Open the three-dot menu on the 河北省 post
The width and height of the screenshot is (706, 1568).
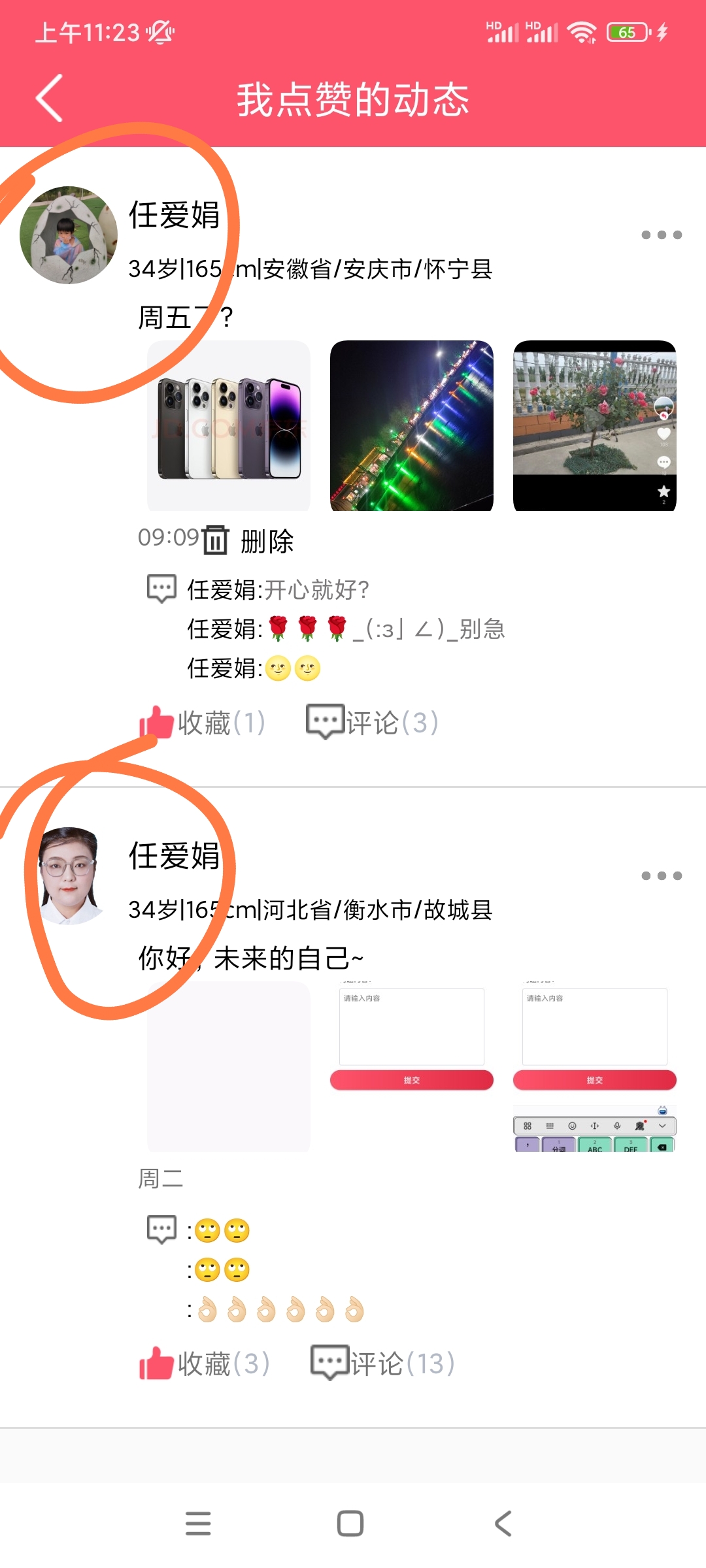[662, 875]
